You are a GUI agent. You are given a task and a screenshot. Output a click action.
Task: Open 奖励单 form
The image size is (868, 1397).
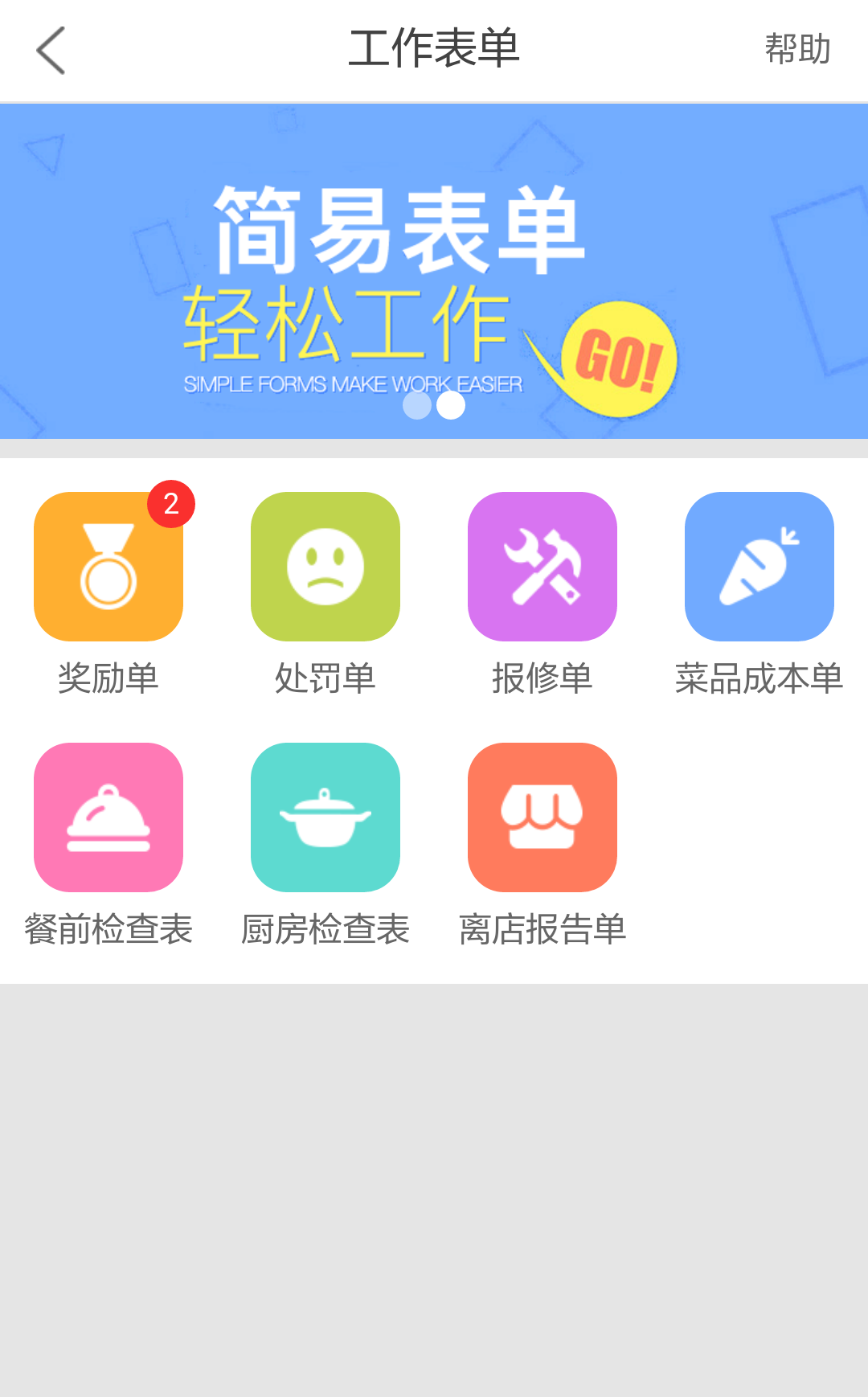108,567
